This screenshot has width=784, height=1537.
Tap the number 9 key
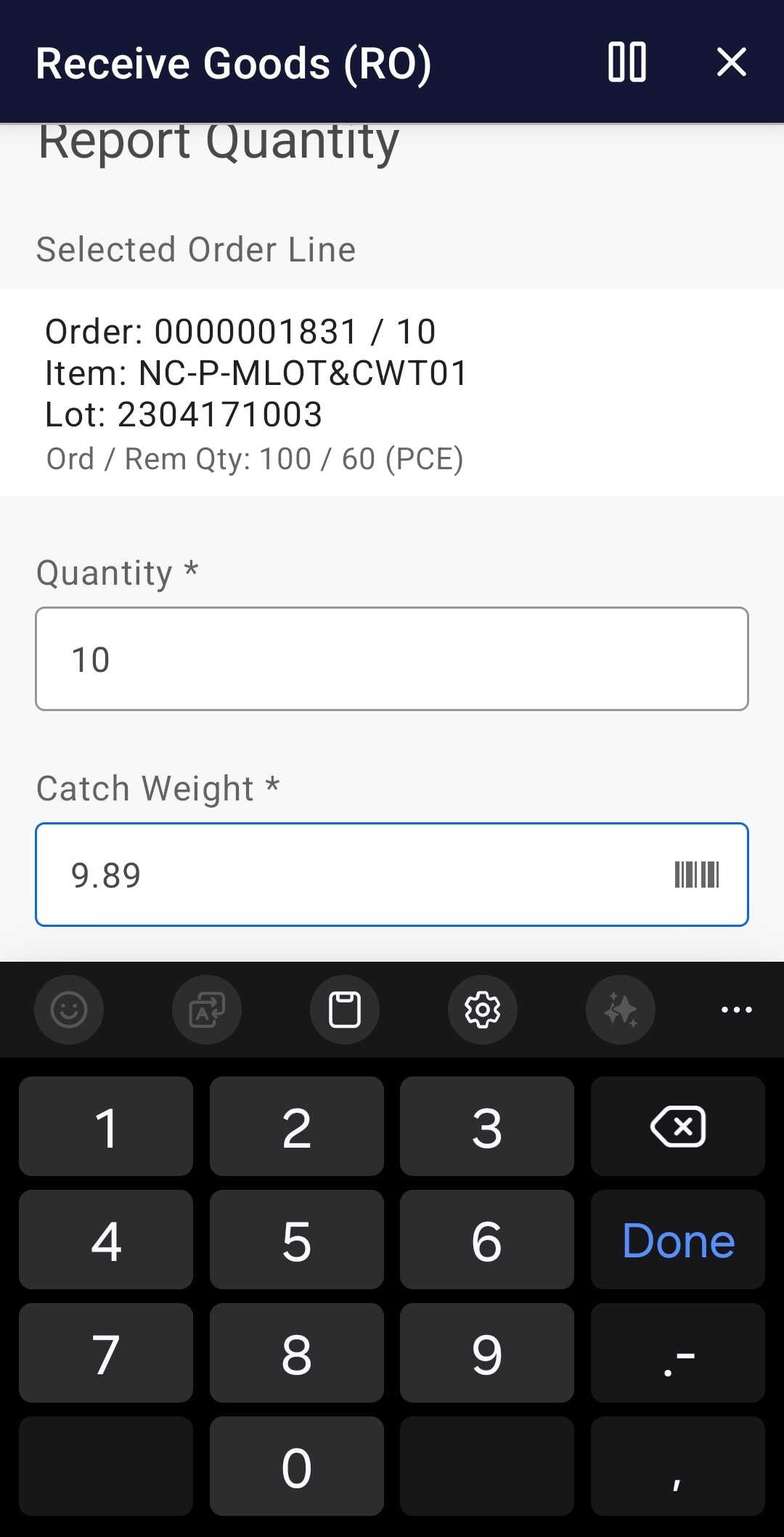(486, 1353)
